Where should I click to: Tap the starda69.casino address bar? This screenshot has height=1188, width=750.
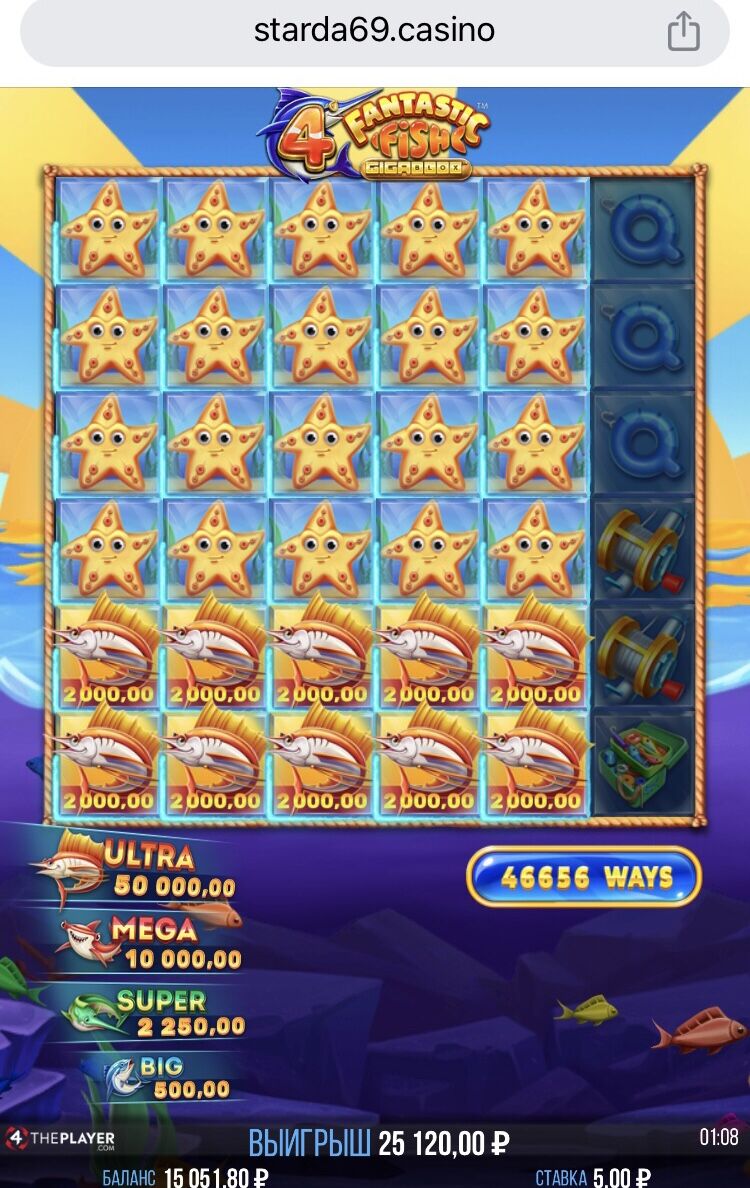(374, 31)
